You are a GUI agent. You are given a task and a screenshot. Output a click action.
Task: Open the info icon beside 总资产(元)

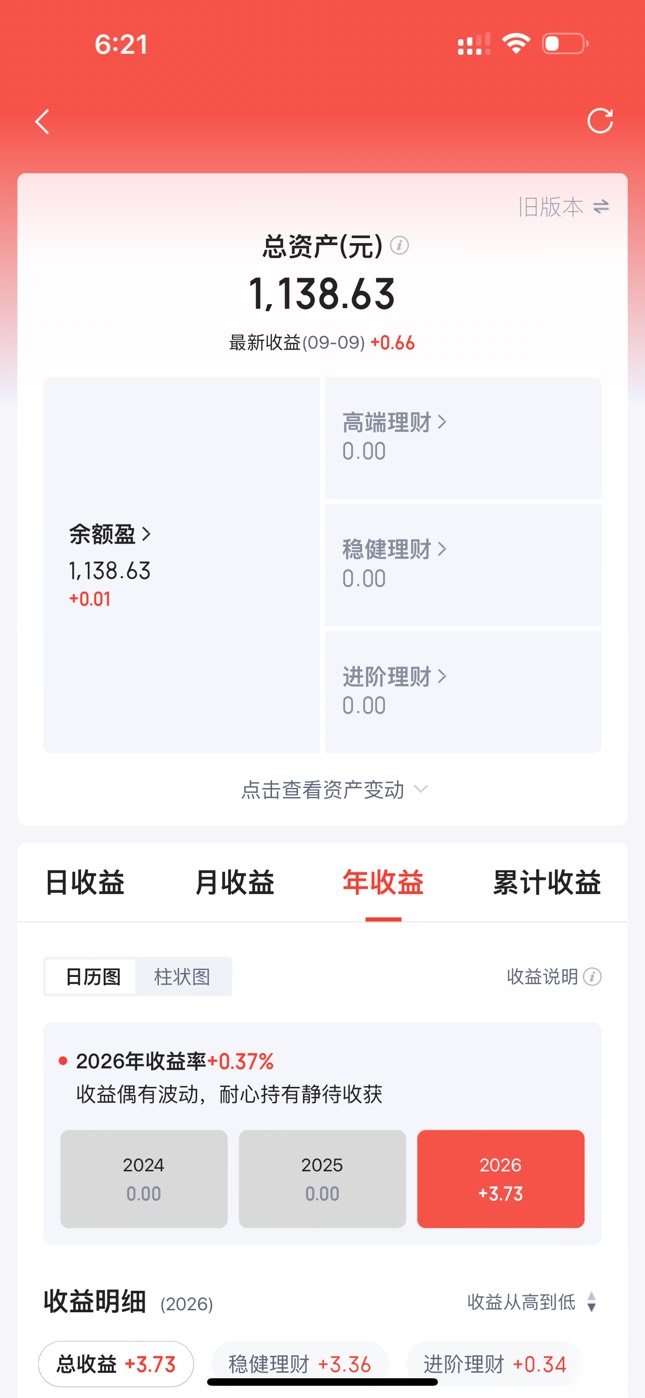click(399, 245)
